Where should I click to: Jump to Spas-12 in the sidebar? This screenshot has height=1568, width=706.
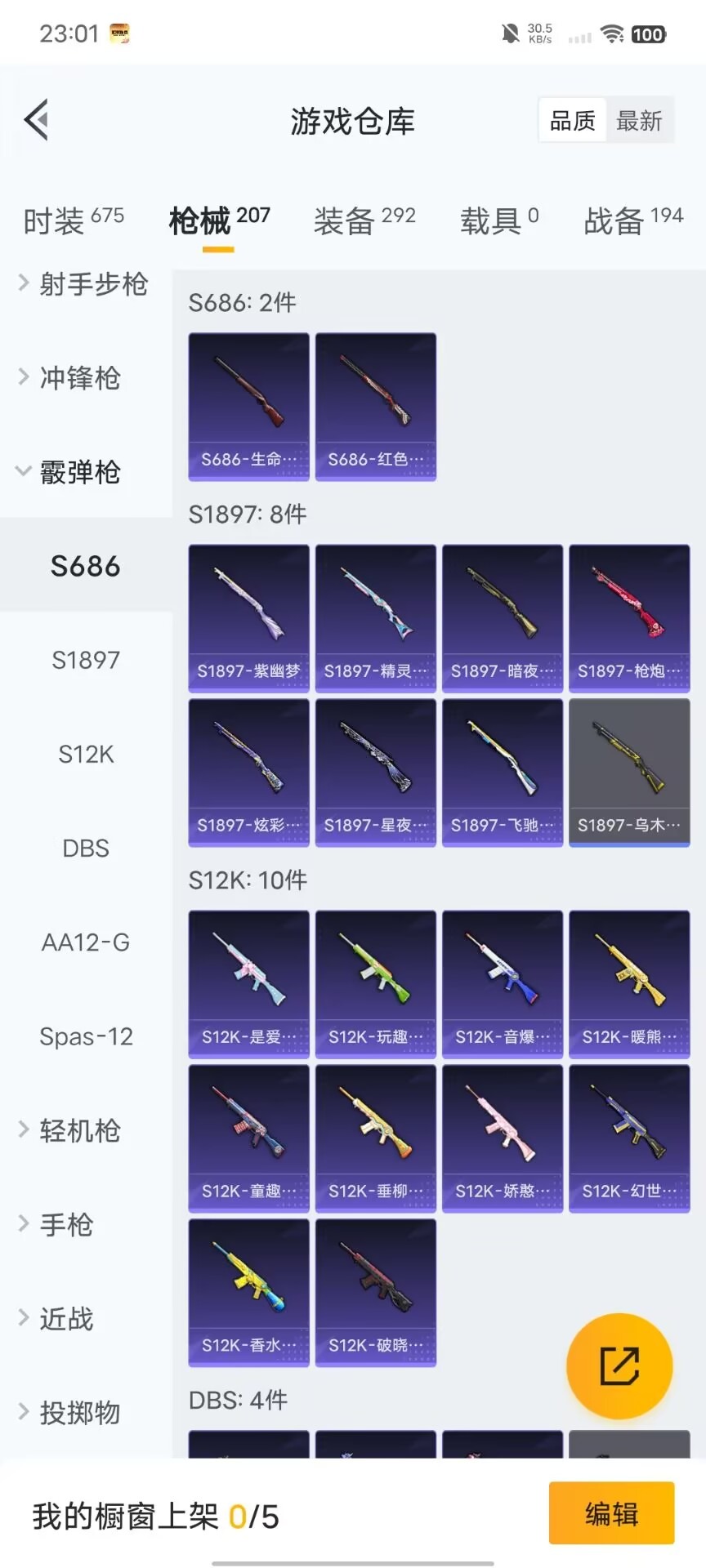86,1036
